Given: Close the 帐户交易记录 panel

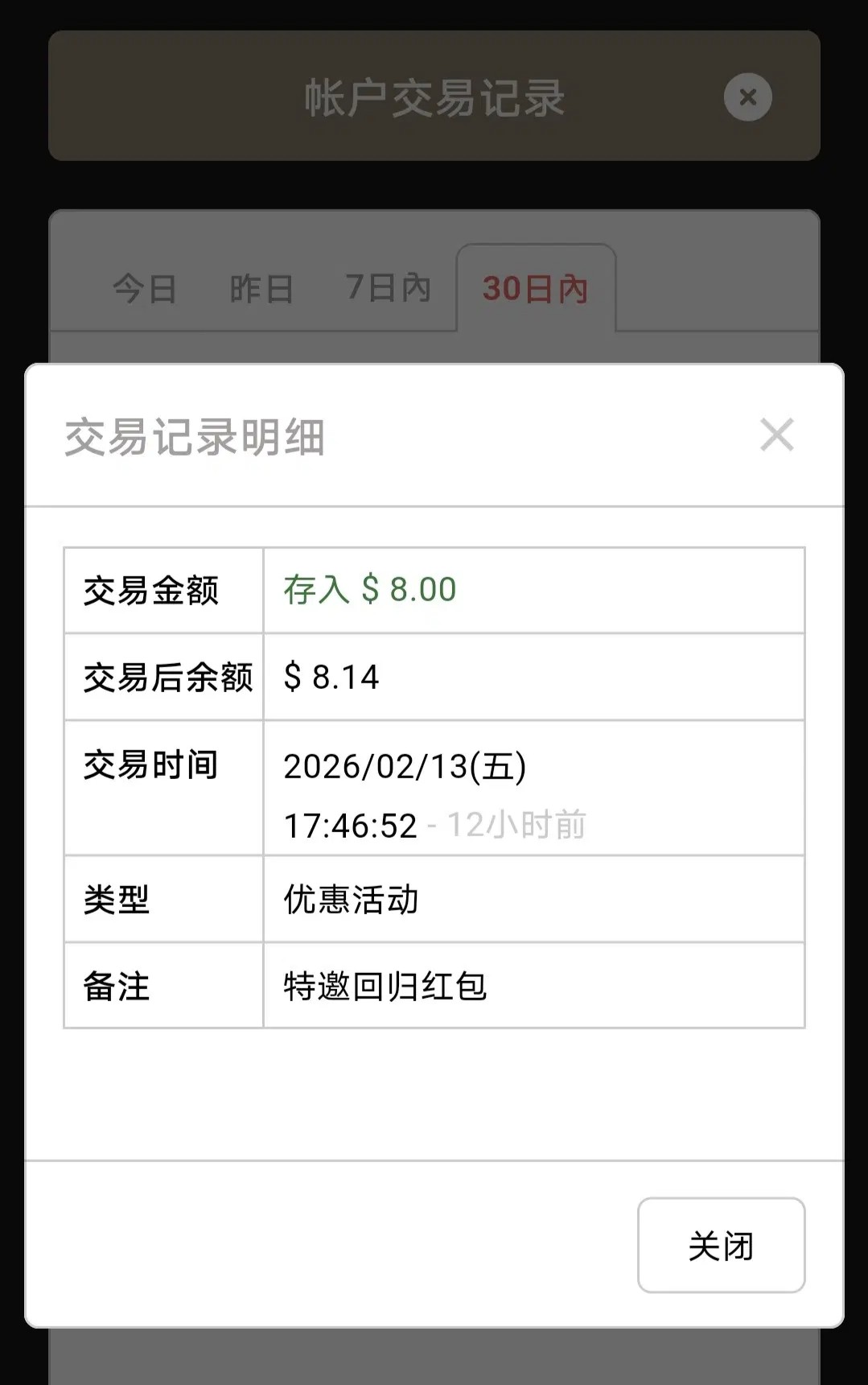Looking at the screenshot, I should tap(747, 97).
